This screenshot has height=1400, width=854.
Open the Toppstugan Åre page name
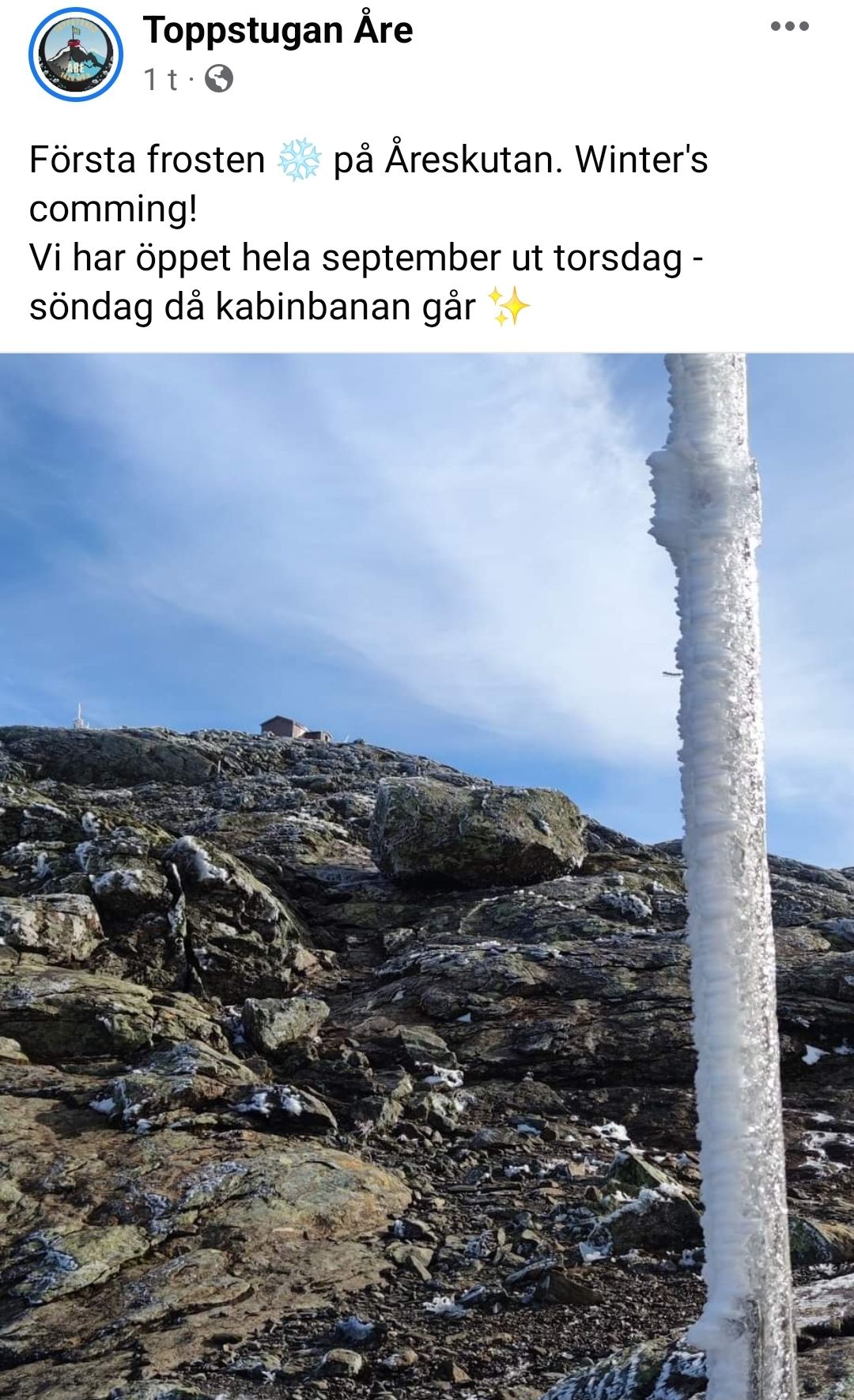tap(278, 31)
